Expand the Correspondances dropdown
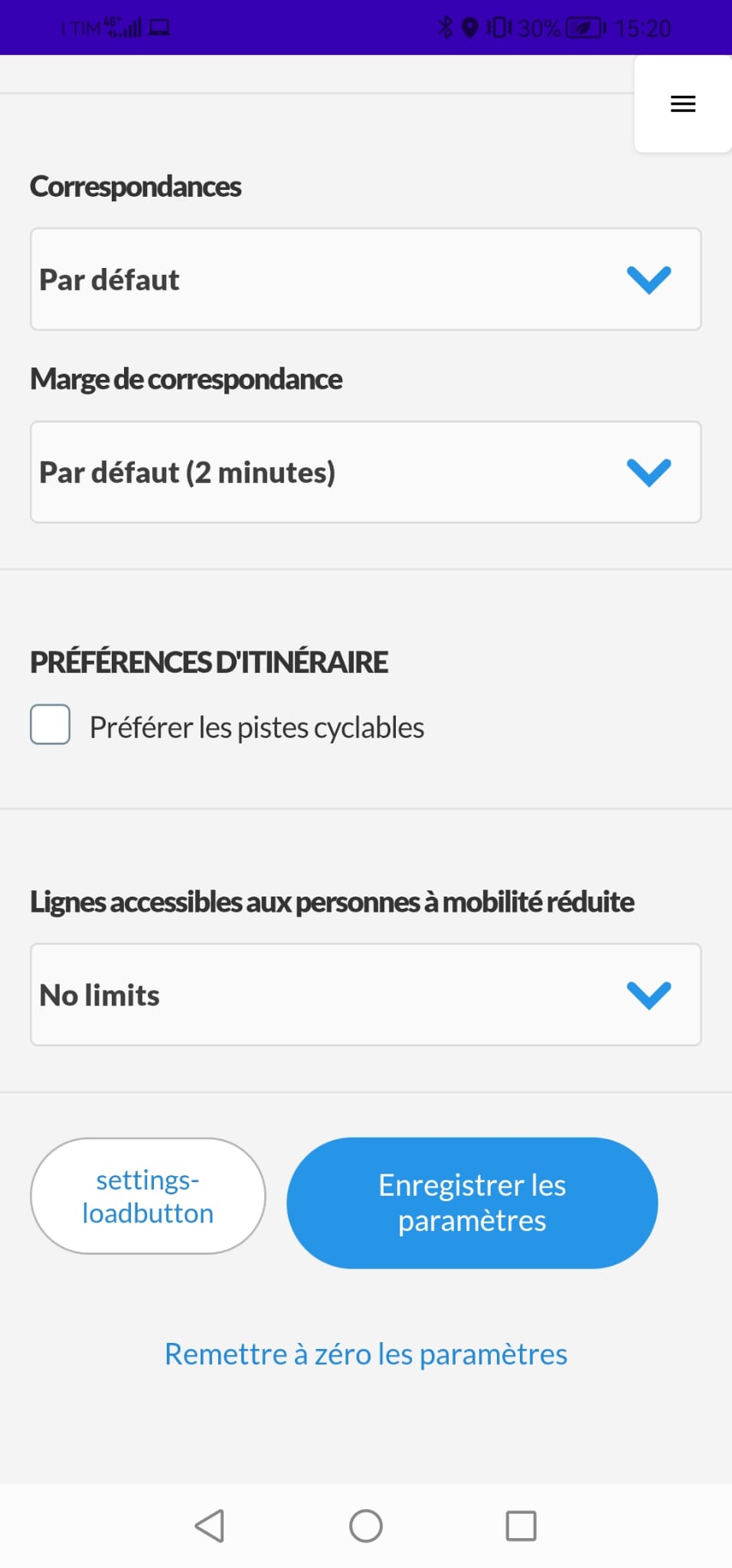Screen dimensions: 732x1568 pos(365,279)
